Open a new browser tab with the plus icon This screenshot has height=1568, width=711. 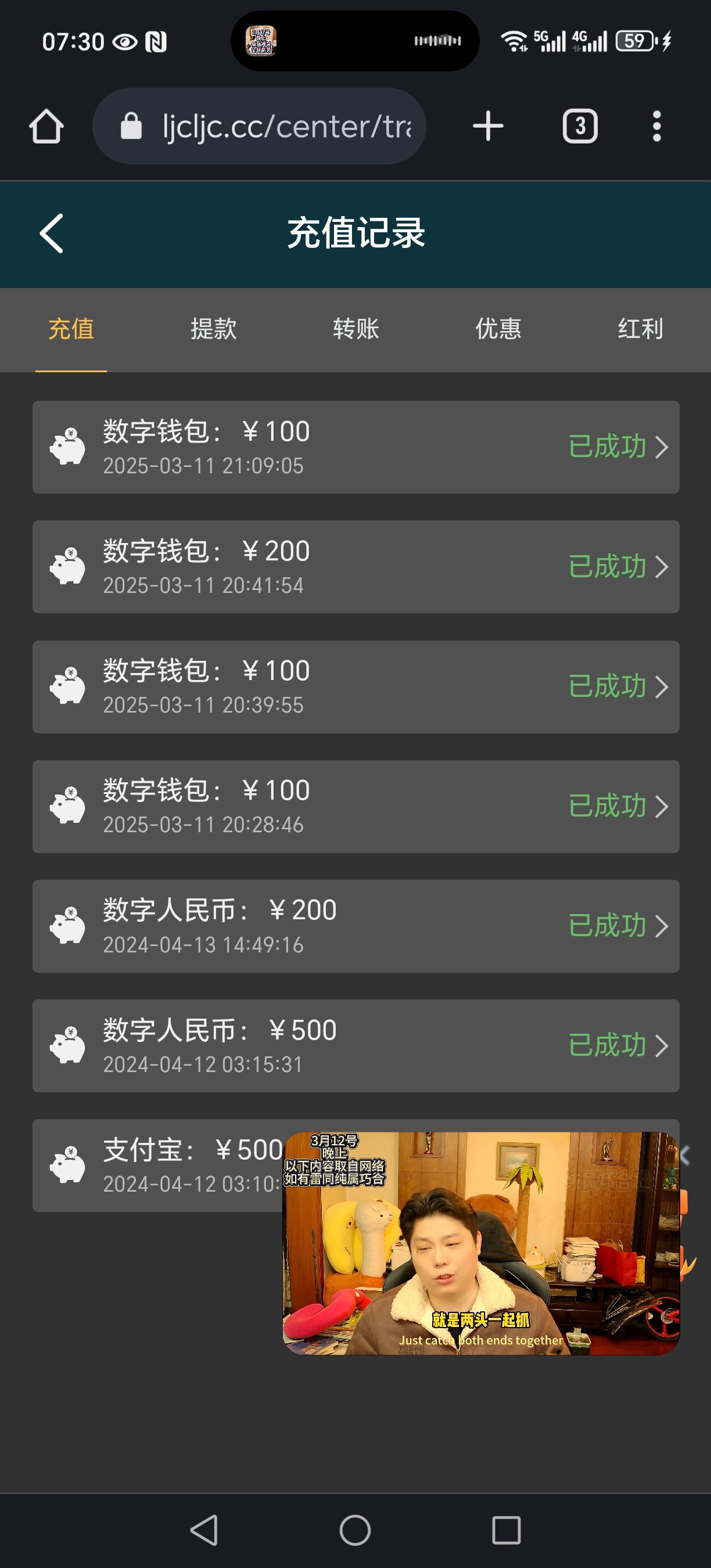[487, 126]
